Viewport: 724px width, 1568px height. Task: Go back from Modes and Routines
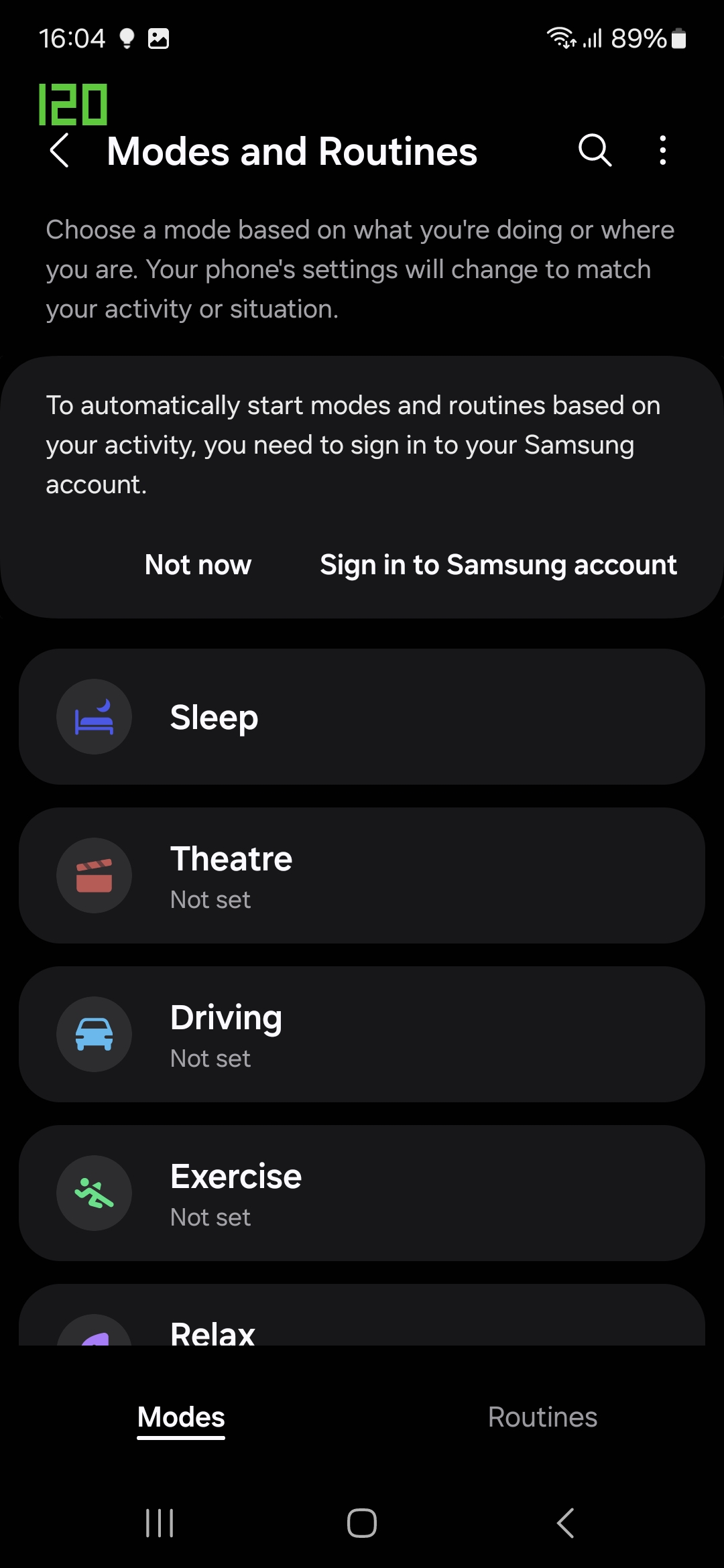60,150
